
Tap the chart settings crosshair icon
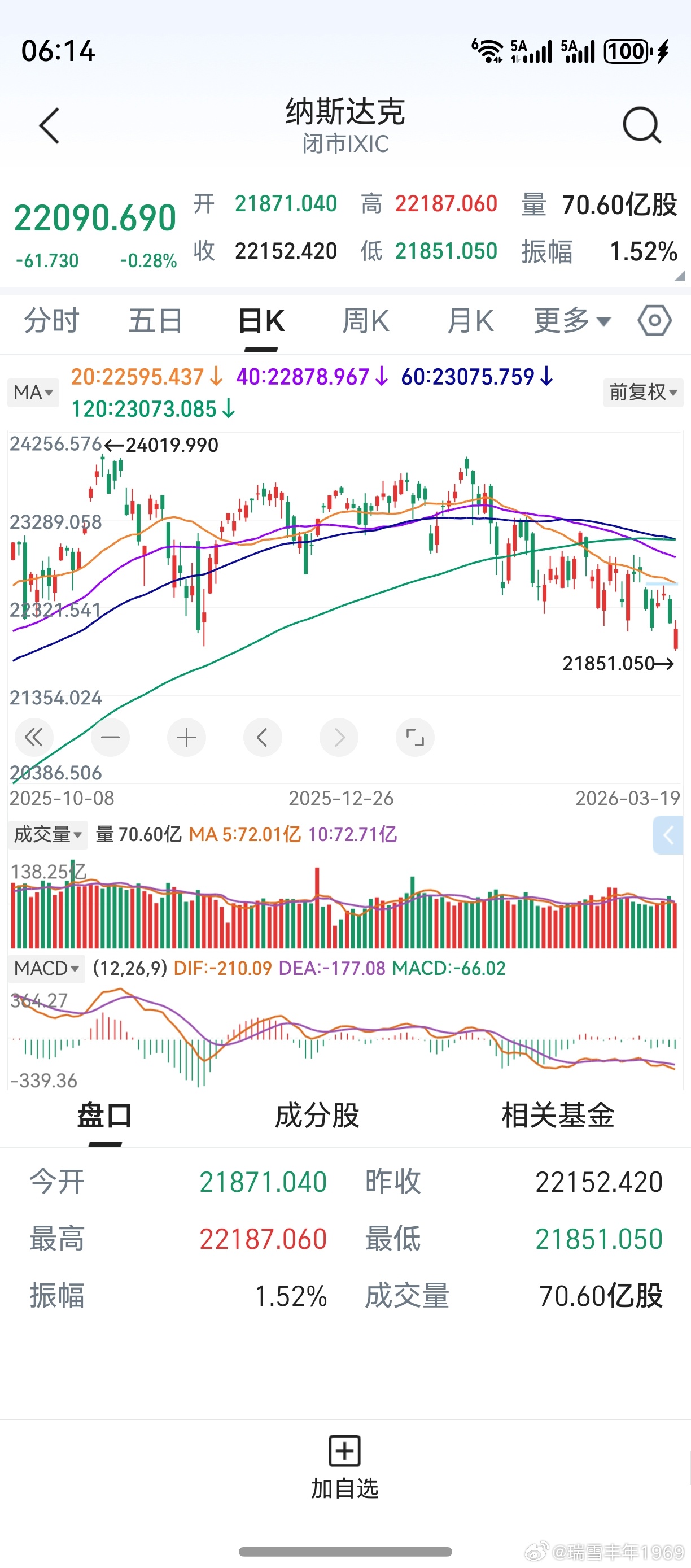click(x=654, y=321)
